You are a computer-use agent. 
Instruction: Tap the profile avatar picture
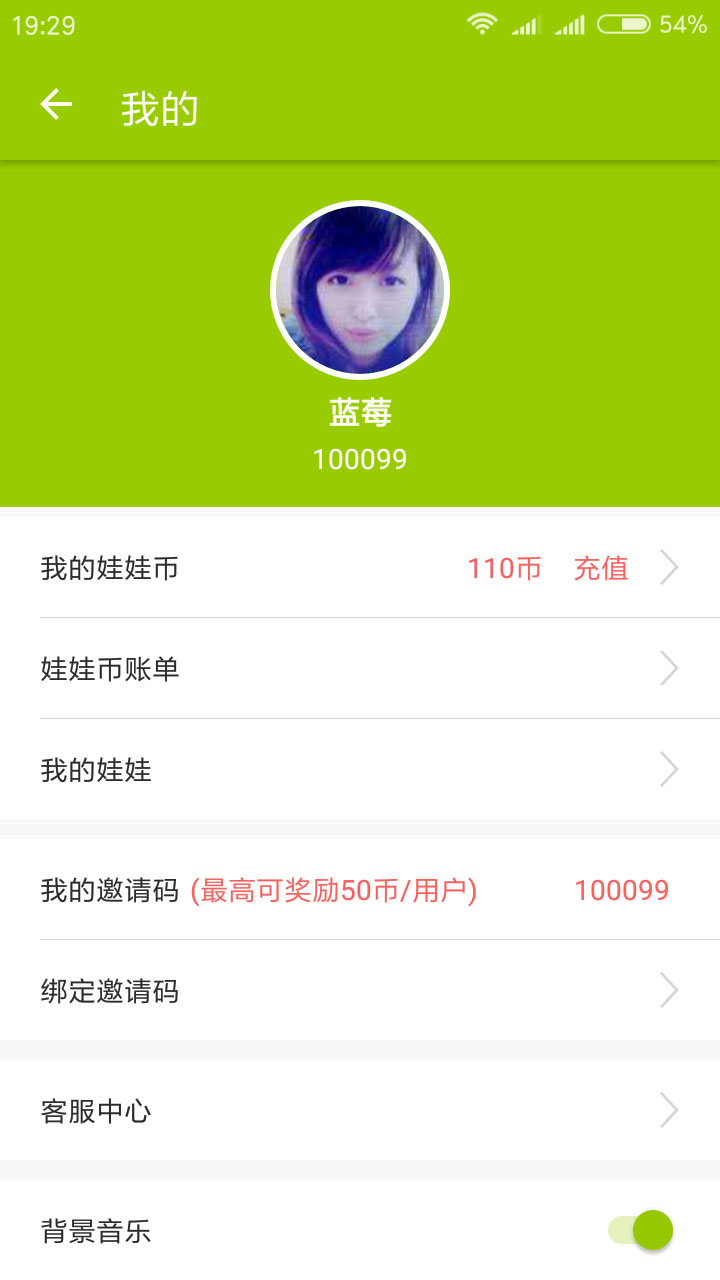360,290
